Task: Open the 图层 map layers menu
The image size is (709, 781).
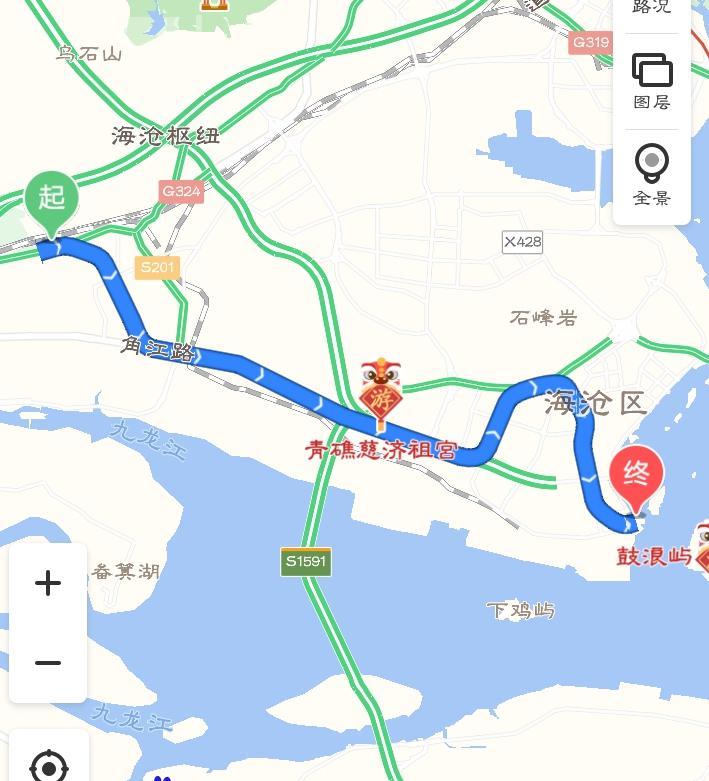Action: tap(652, 80)
